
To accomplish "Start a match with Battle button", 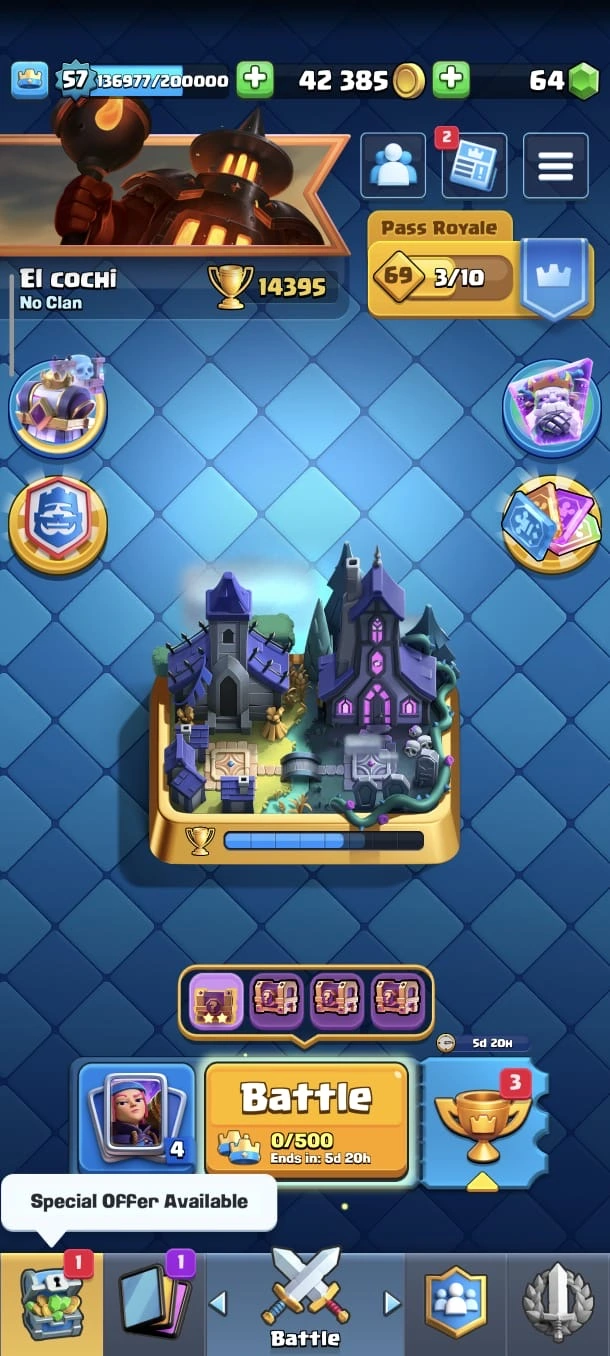I will [x=306, y=1118].
